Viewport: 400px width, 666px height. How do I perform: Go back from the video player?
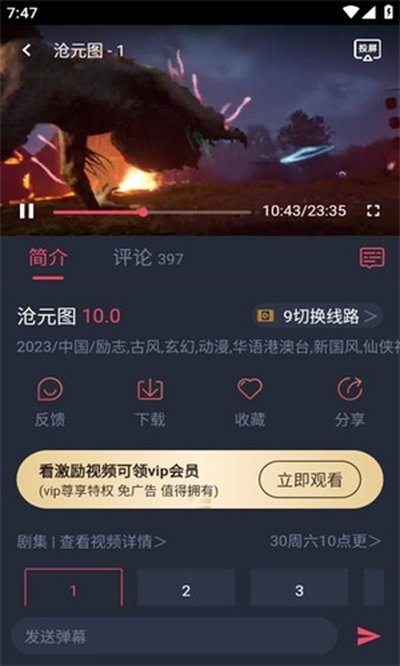pyautogui.click(x=27, y=50)
